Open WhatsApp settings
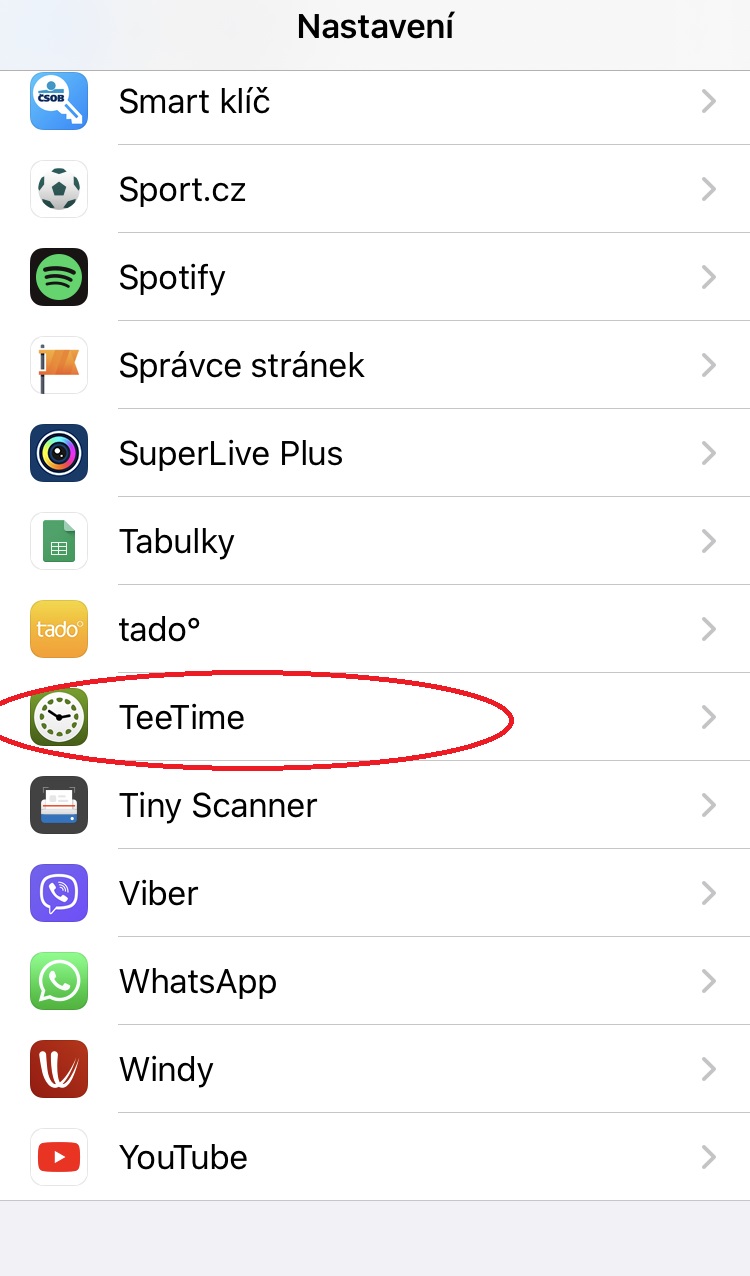Screen dimensions: 750x1276 (x=375, y=981)
